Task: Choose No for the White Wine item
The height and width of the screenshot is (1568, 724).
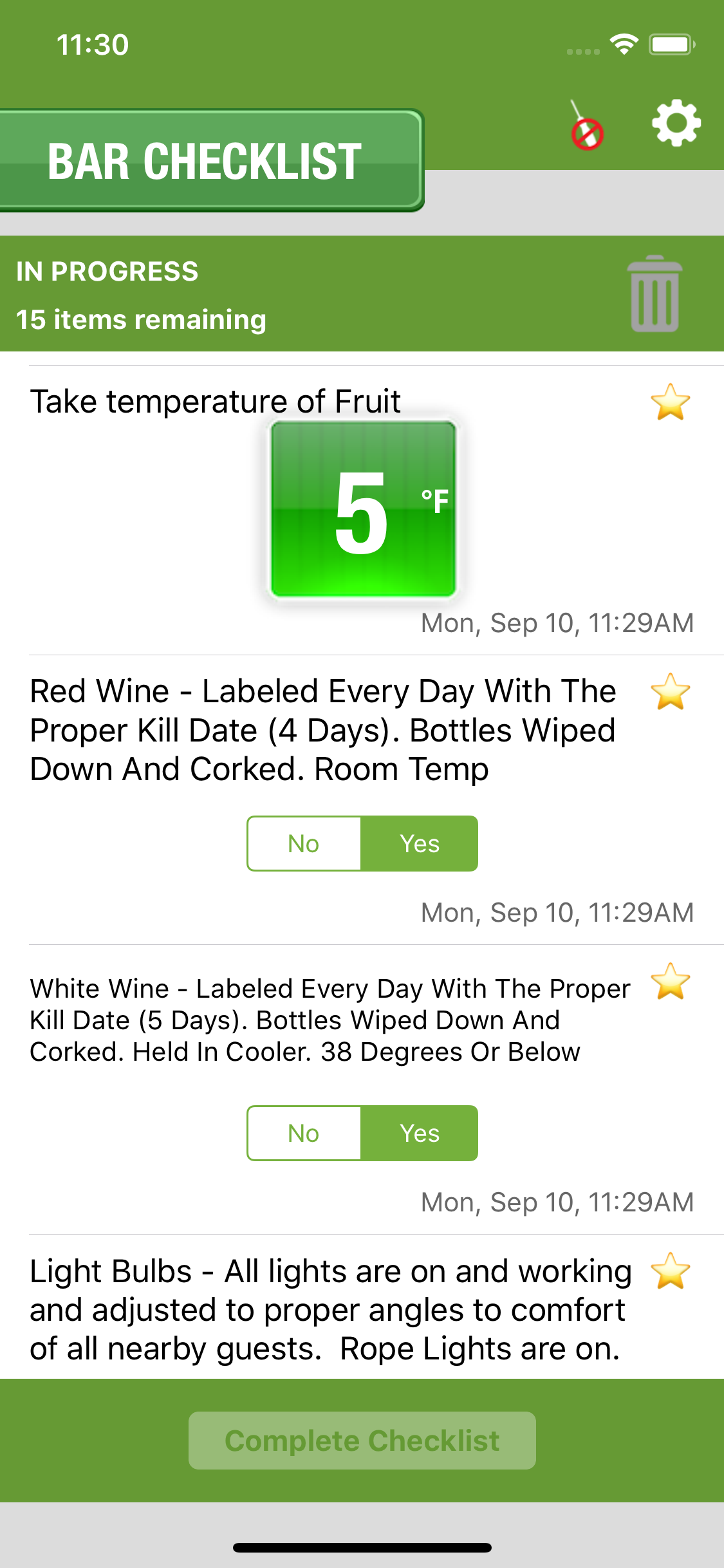Action: (304, 1133)
